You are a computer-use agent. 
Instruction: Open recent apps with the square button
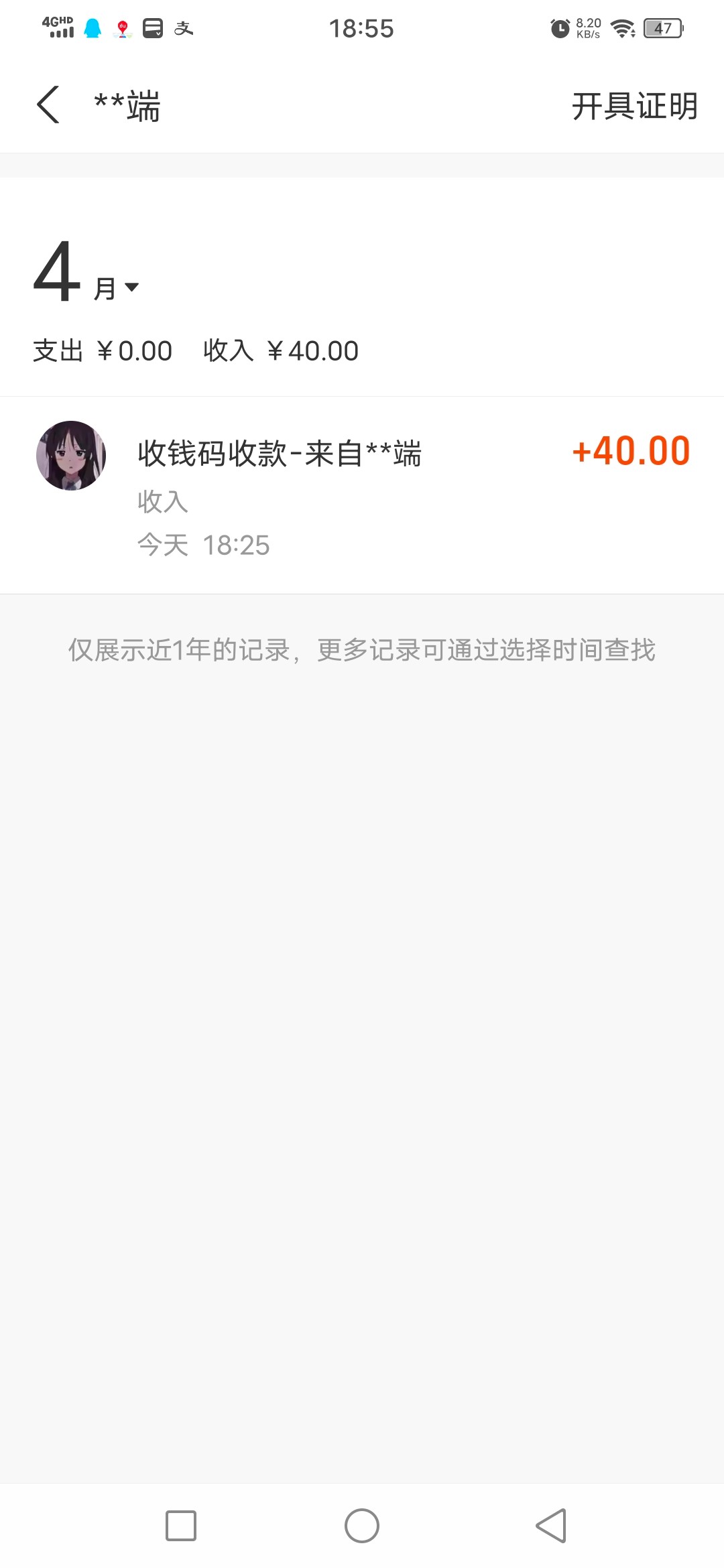pyautogui.click(x=181, y=1526)
